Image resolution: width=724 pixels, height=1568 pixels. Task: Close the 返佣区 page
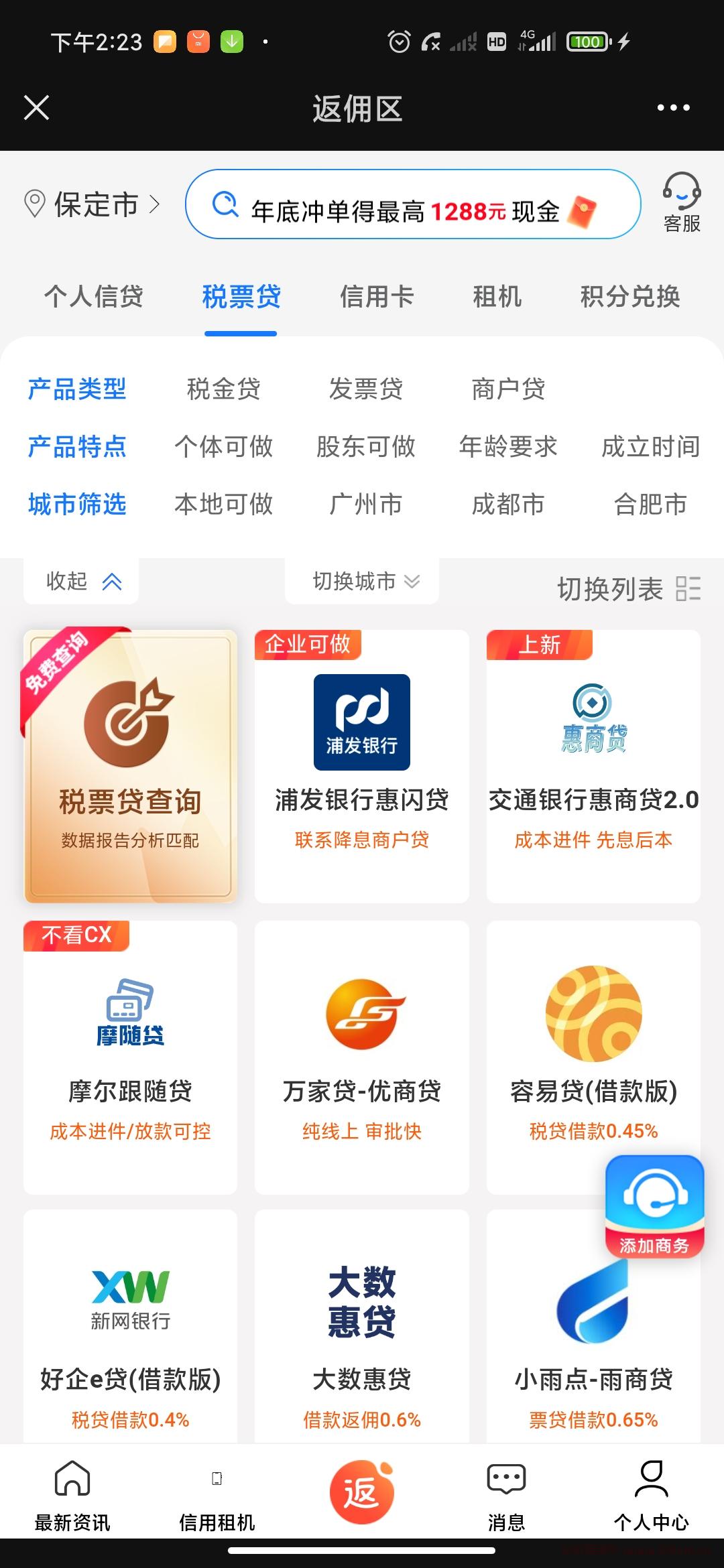[x=36, y=107]
